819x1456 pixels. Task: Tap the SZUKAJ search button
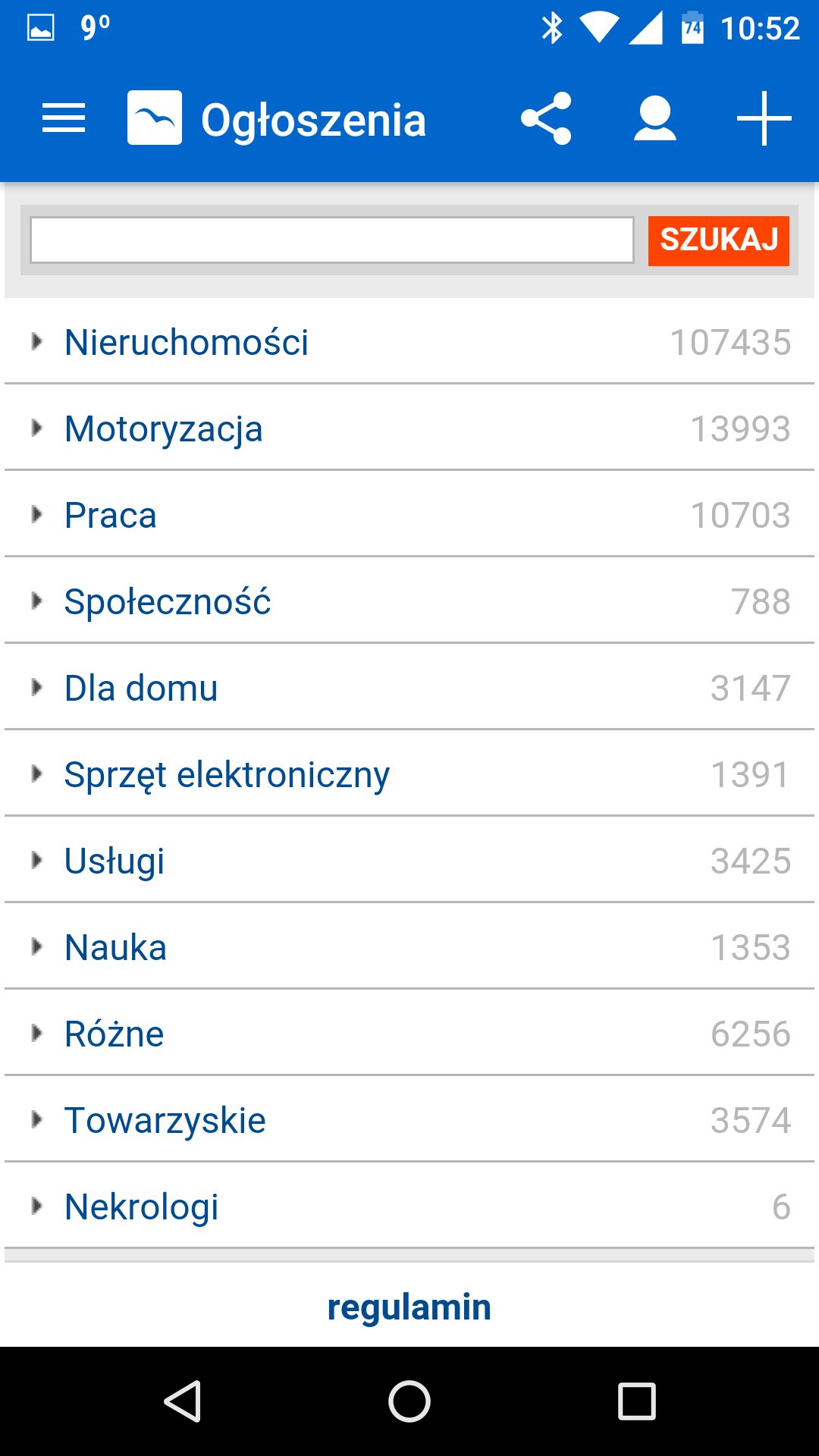[x=719, y=240]
